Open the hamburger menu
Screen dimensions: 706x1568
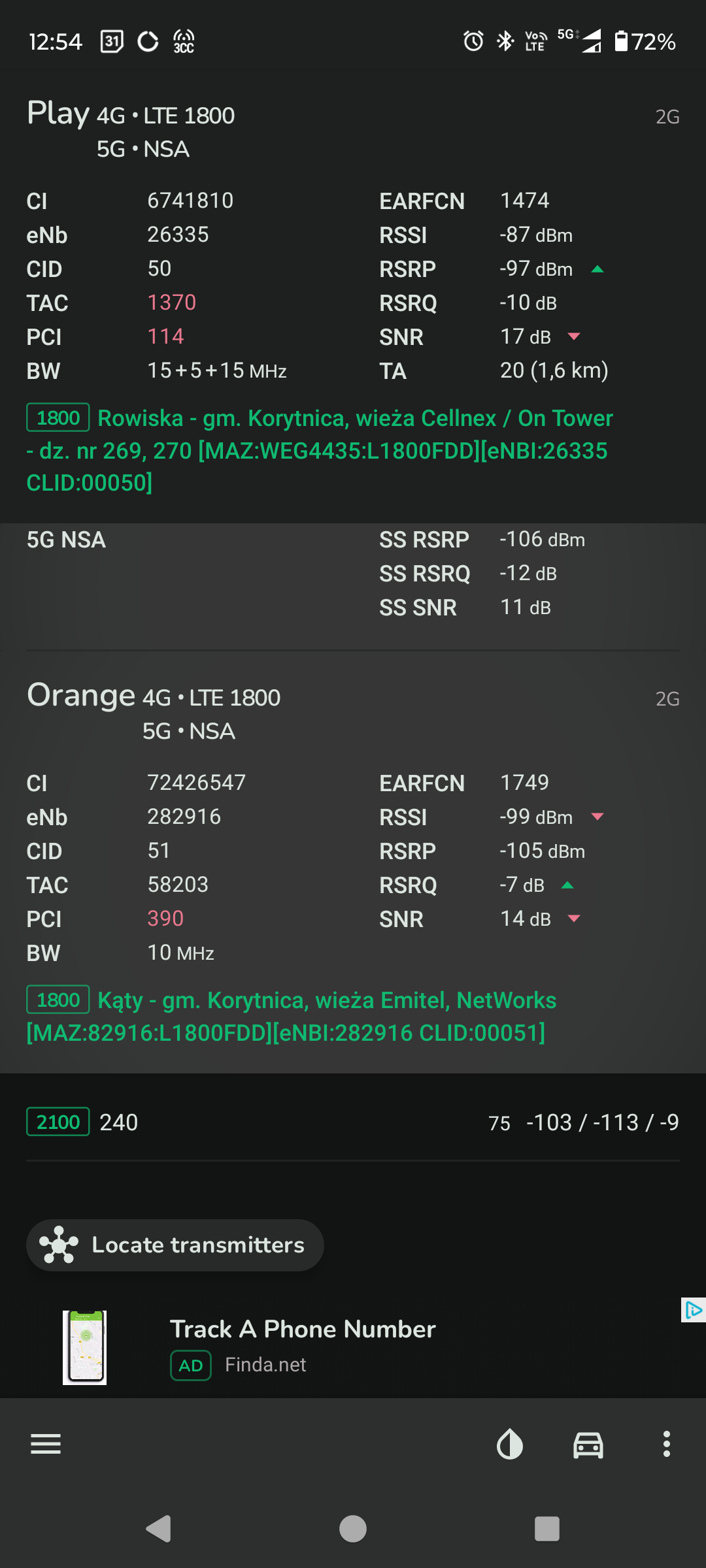coord(46,1444)
